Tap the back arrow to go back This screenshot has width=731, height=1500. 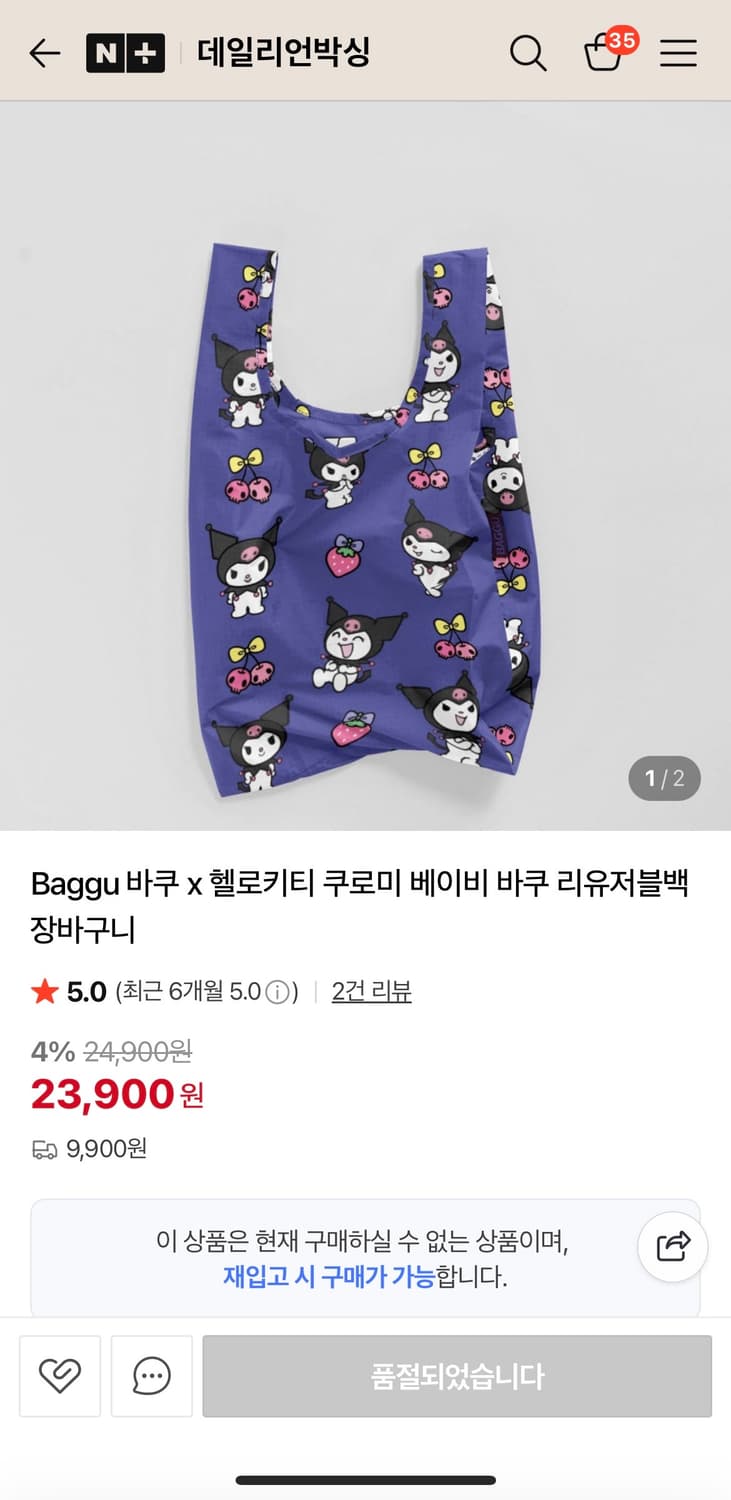pos(44,54)
